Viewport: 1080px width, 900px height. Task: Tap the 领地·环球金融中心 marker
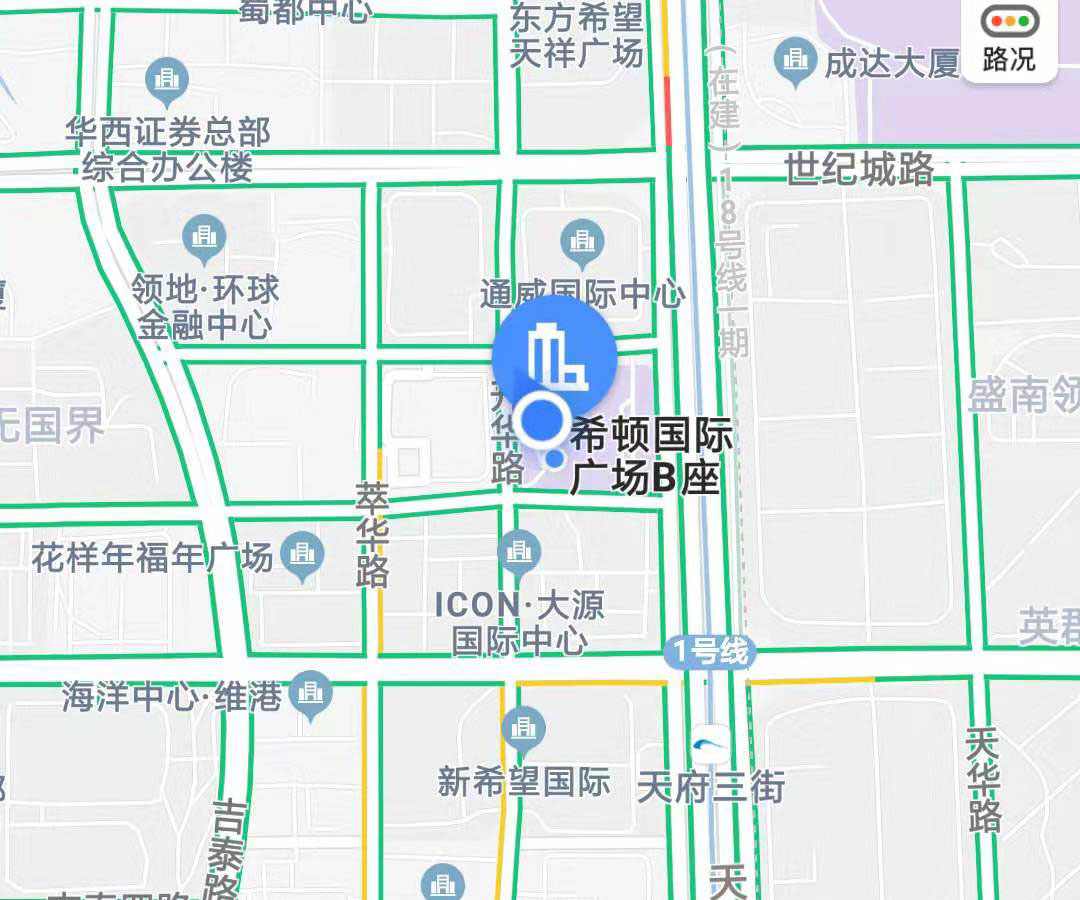pos(205,237)
